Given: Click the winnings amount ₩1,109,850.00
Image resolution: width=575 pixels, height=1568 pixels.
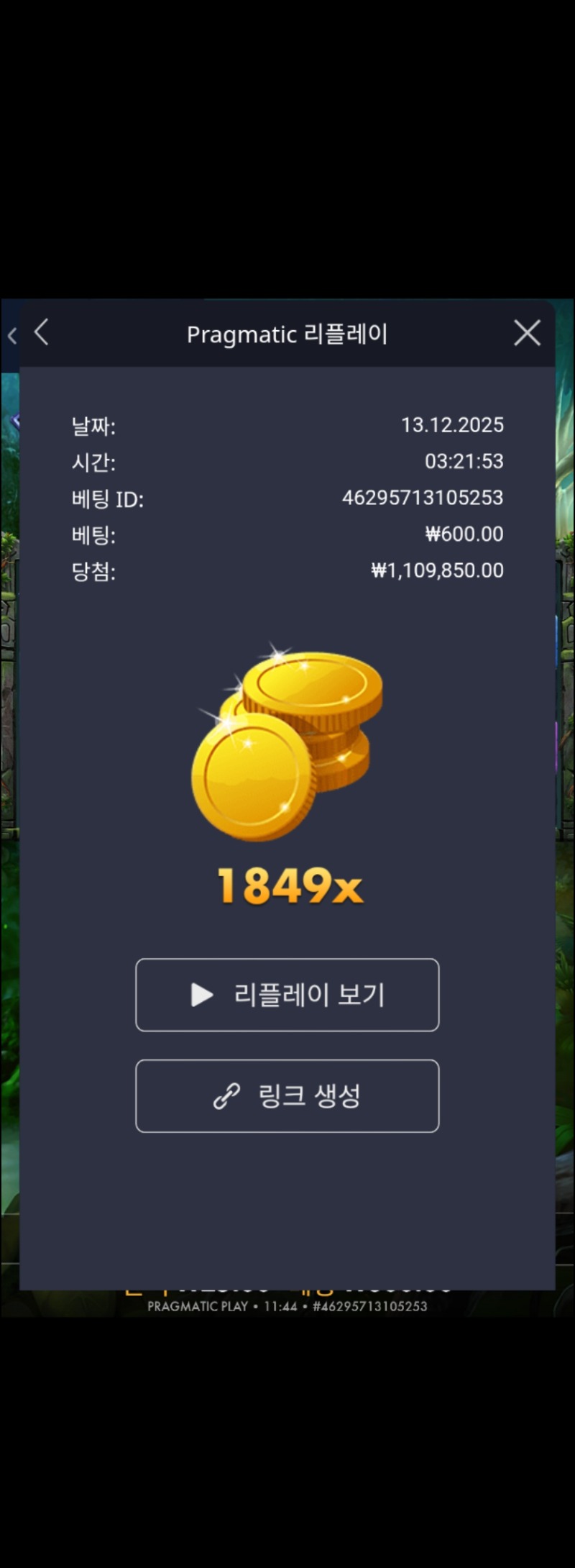Looking at the screenshot, I should point(438,570).
